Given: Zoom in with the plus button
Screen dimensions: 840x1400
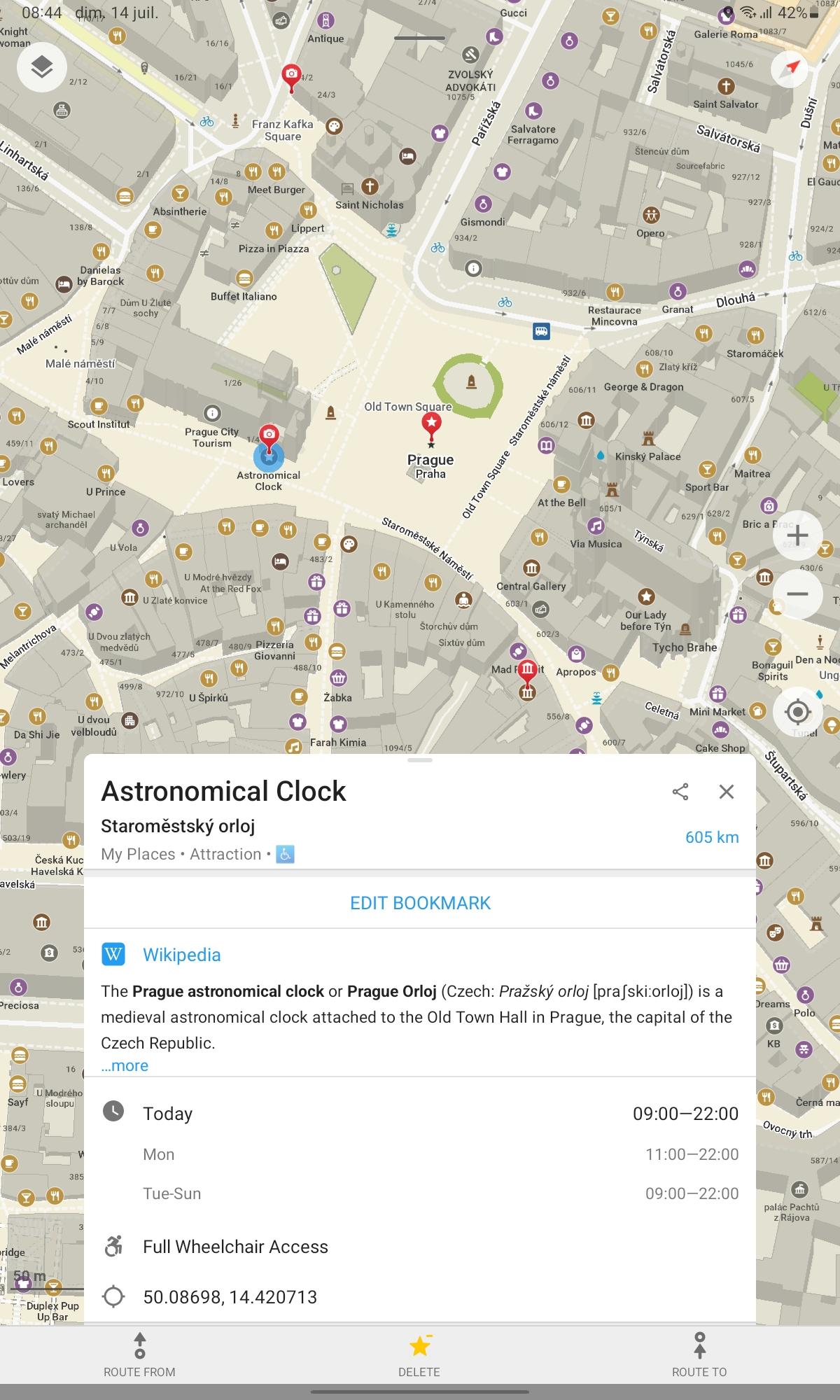Looking at the screenshot, I should point(797,535).
